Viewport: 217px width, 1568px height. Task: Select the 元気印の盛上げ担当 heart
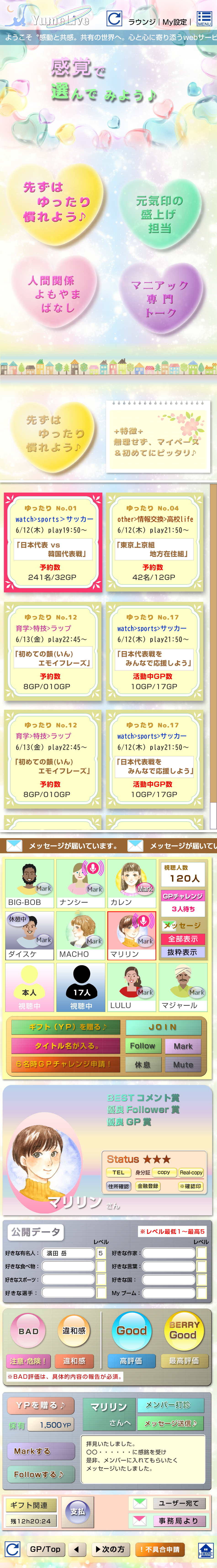tap(159, 214)
